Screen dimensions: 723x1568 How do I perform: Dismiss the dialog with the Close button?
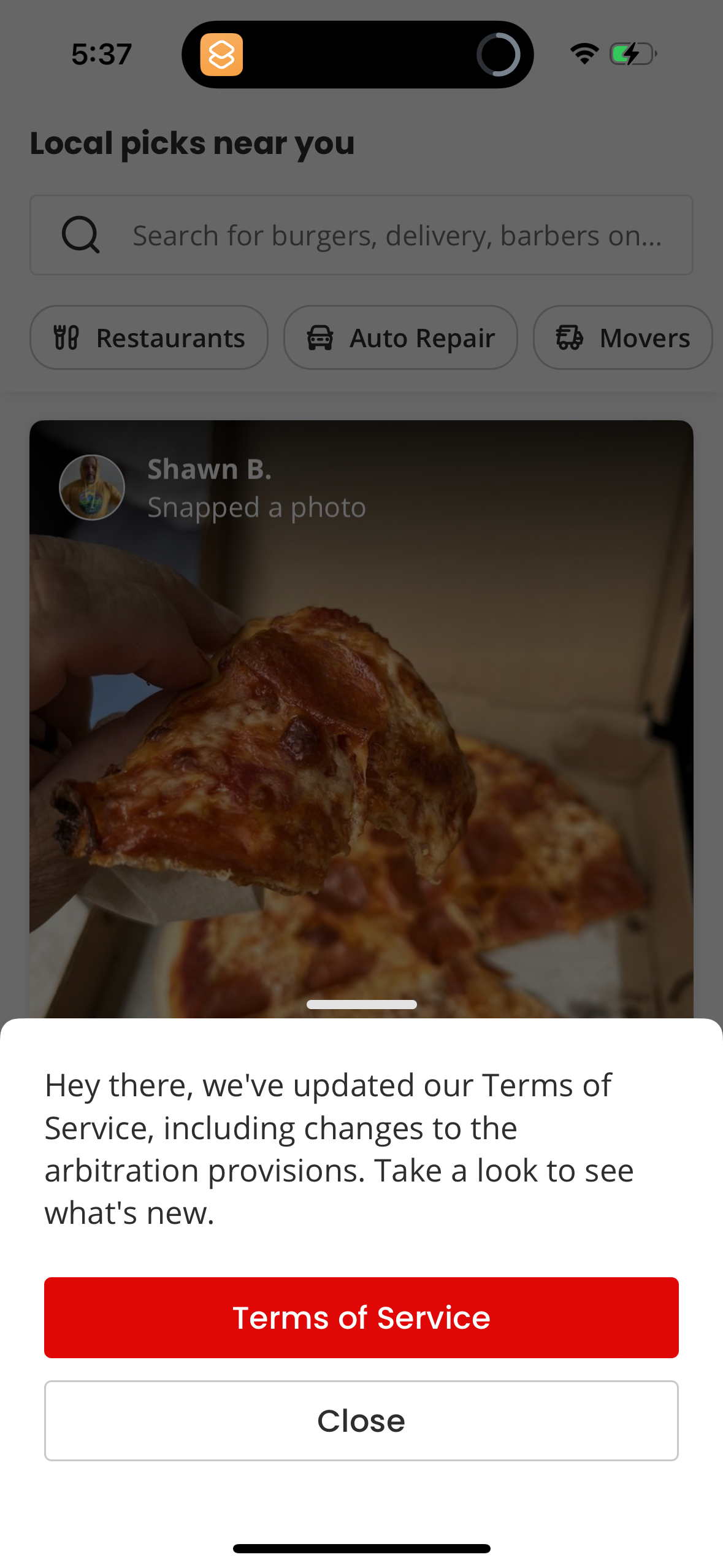pyautogui.click(x=361, y=1420)
